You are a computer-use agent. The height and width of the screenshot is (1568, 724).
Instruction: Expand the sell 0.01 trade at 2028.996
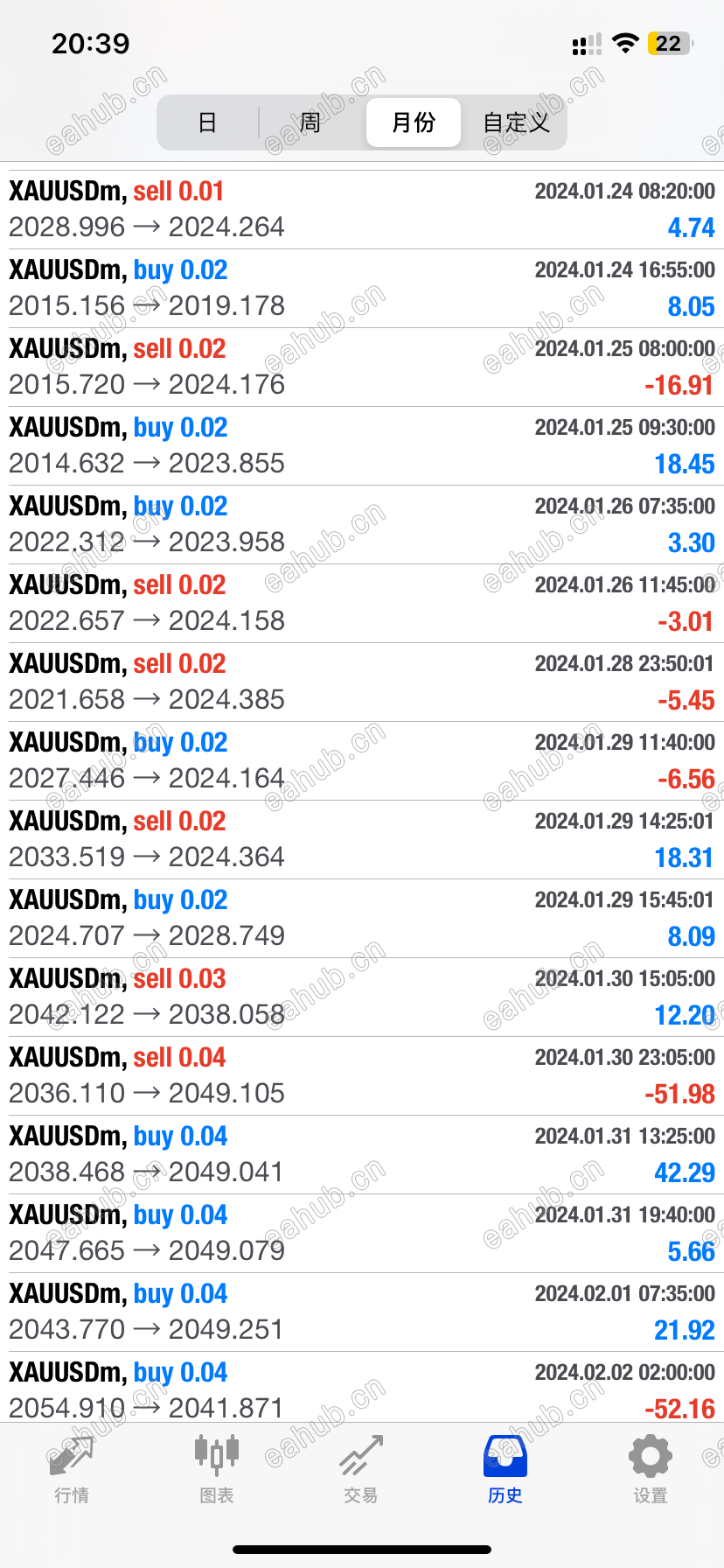(x=362, y=210)
